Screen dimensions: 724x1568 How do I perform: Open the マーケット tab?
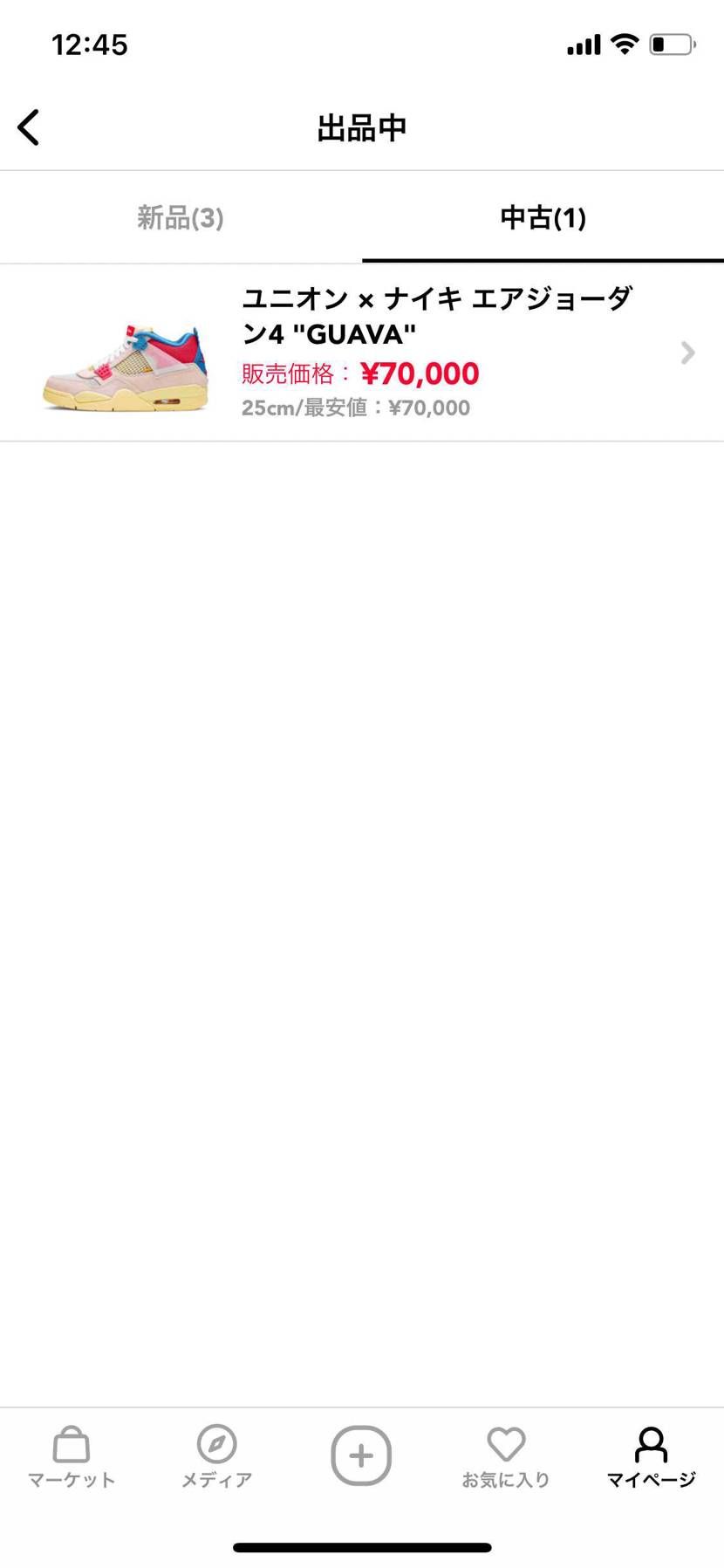72,1456
